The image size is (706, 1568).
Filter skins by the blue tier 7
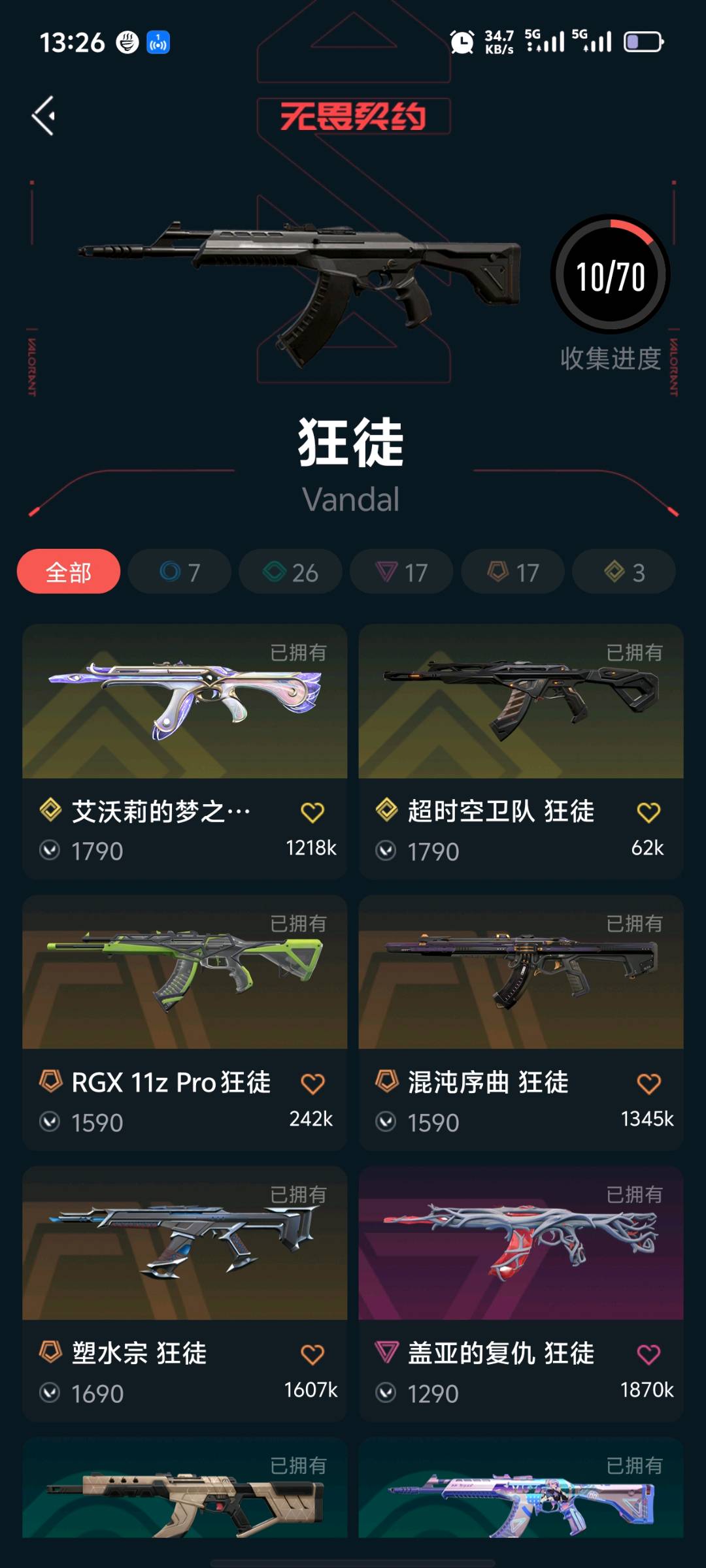pos(180,572)
